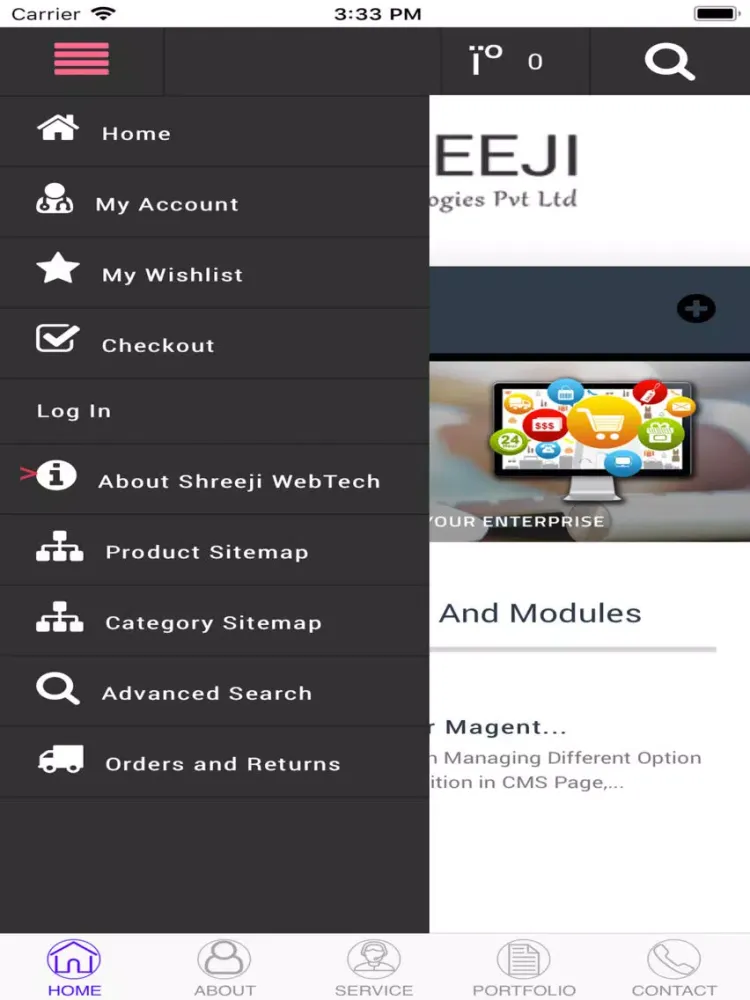The image size is (750, 1000).
Task: Open the shopping cart icon
Action: [x=505, y=61]
